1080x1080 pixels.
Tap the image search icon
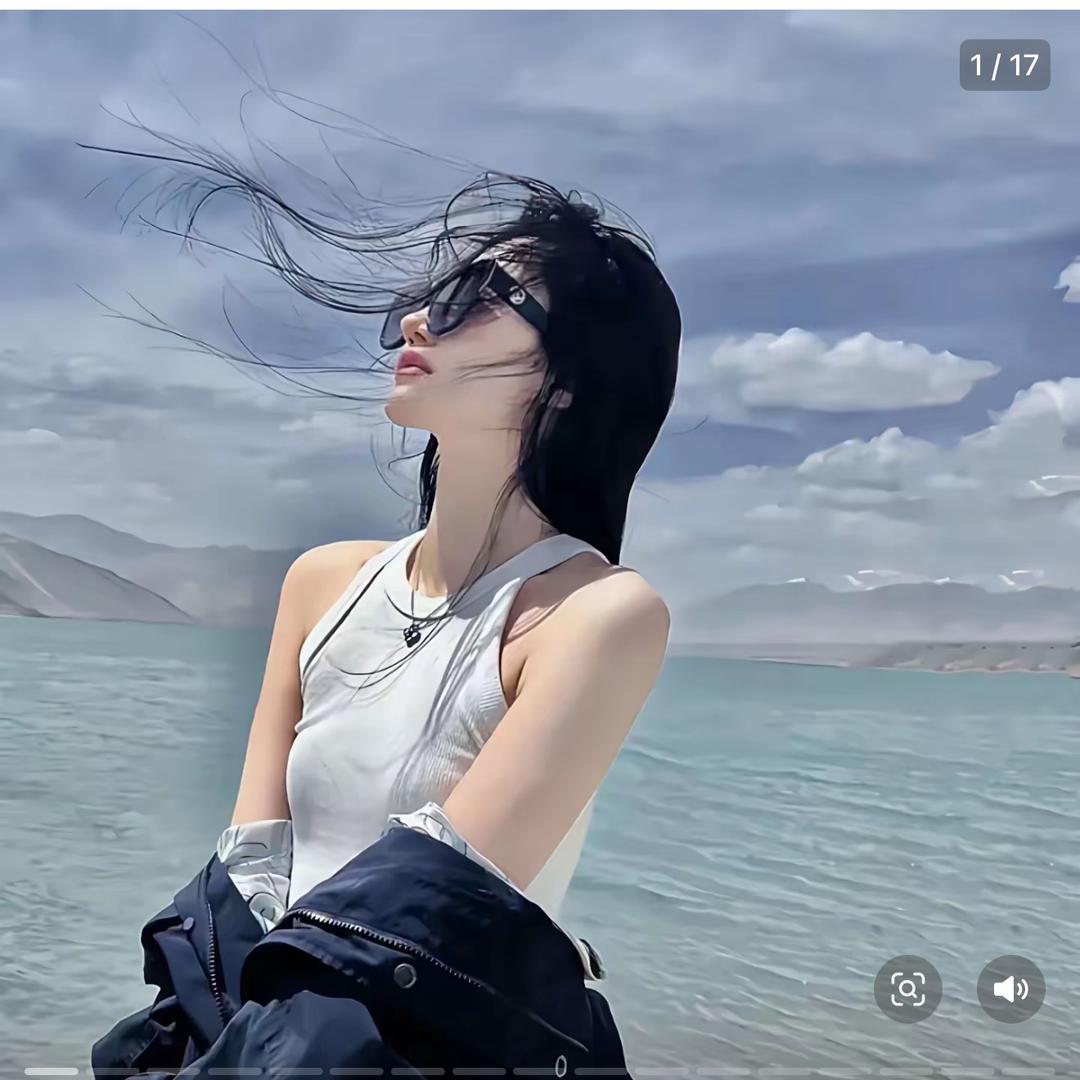tap(908, 988)
